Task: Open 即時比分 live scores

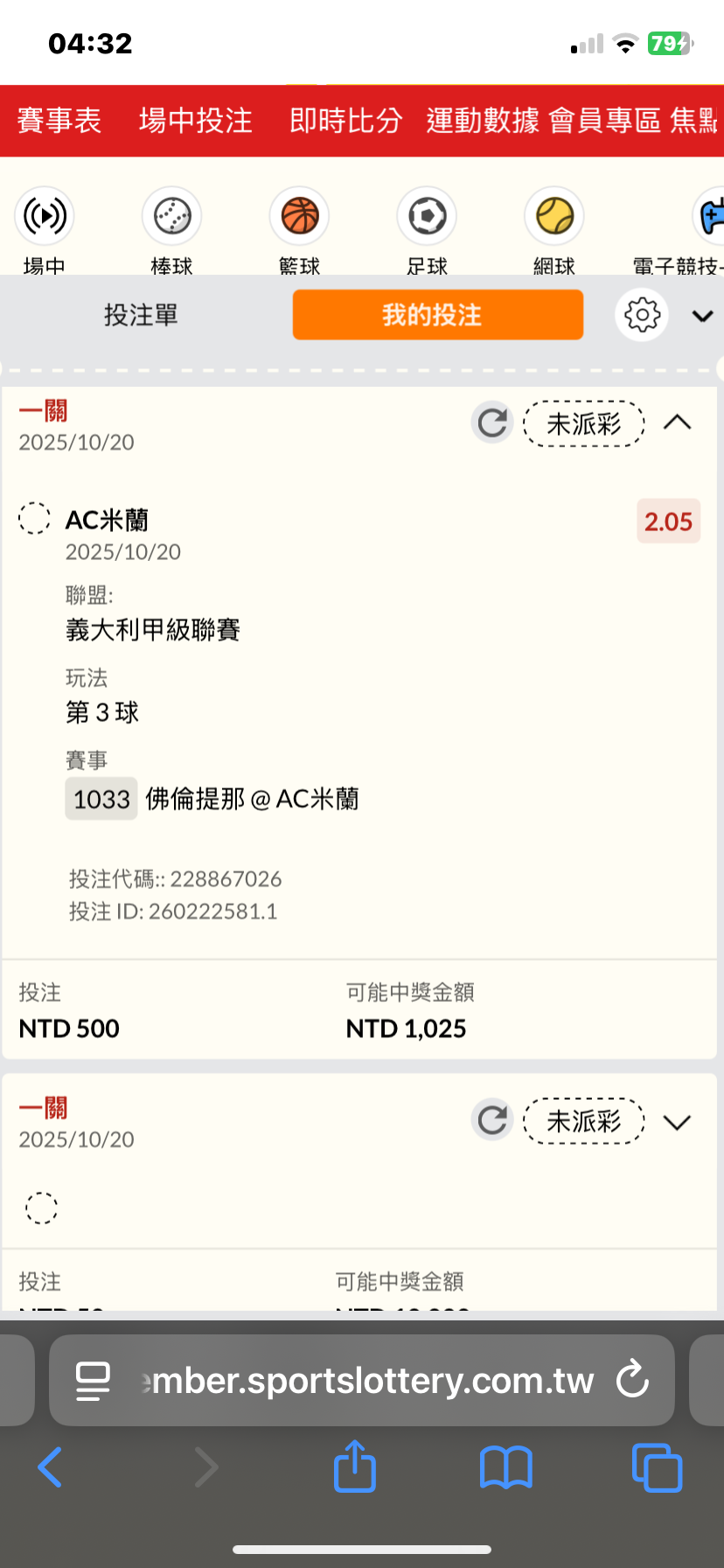Action: (345, 121)
